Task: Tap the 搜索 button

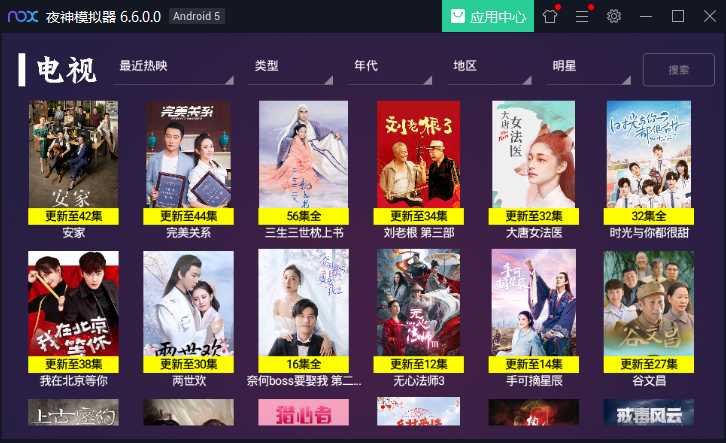Action: click(679, 70)
